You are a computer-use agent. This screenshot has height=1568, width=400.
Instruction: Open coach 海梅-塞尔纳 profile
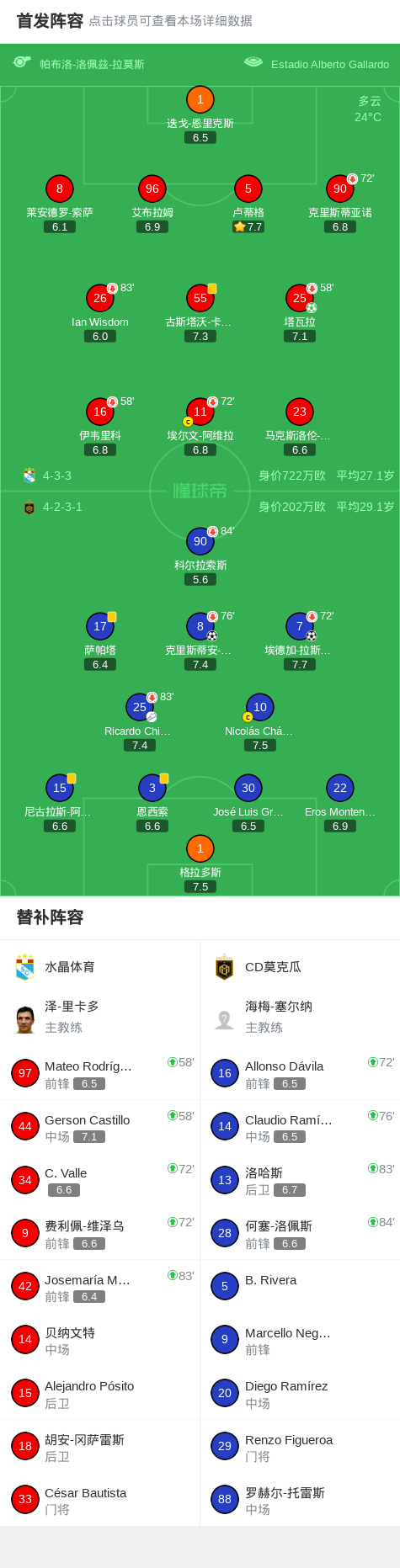click(x=300, y=1017)
